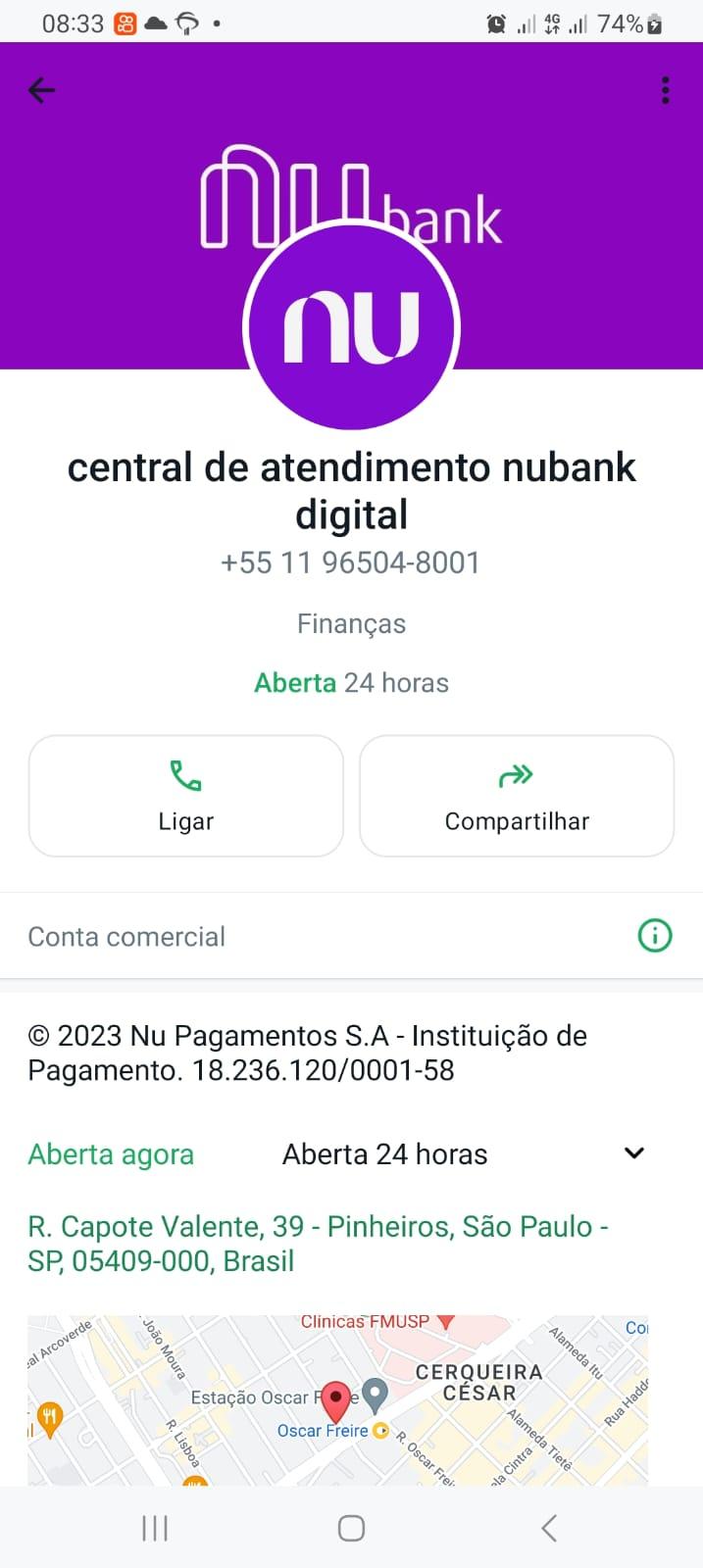This screenshot has width=703, height=1568.
Task: Open recent apps from navigation bar
Action: [x=155, y=1528]
